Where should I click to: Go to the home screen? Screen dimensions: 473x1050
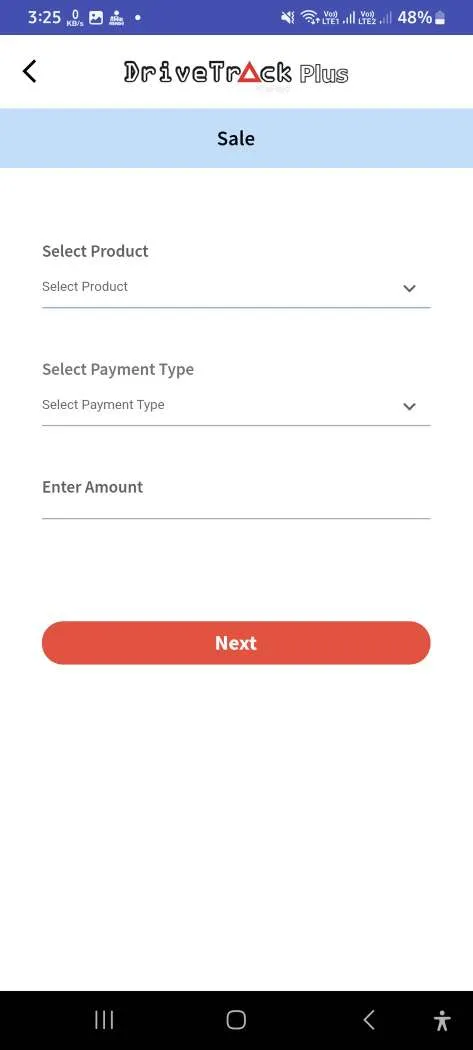236,1020
